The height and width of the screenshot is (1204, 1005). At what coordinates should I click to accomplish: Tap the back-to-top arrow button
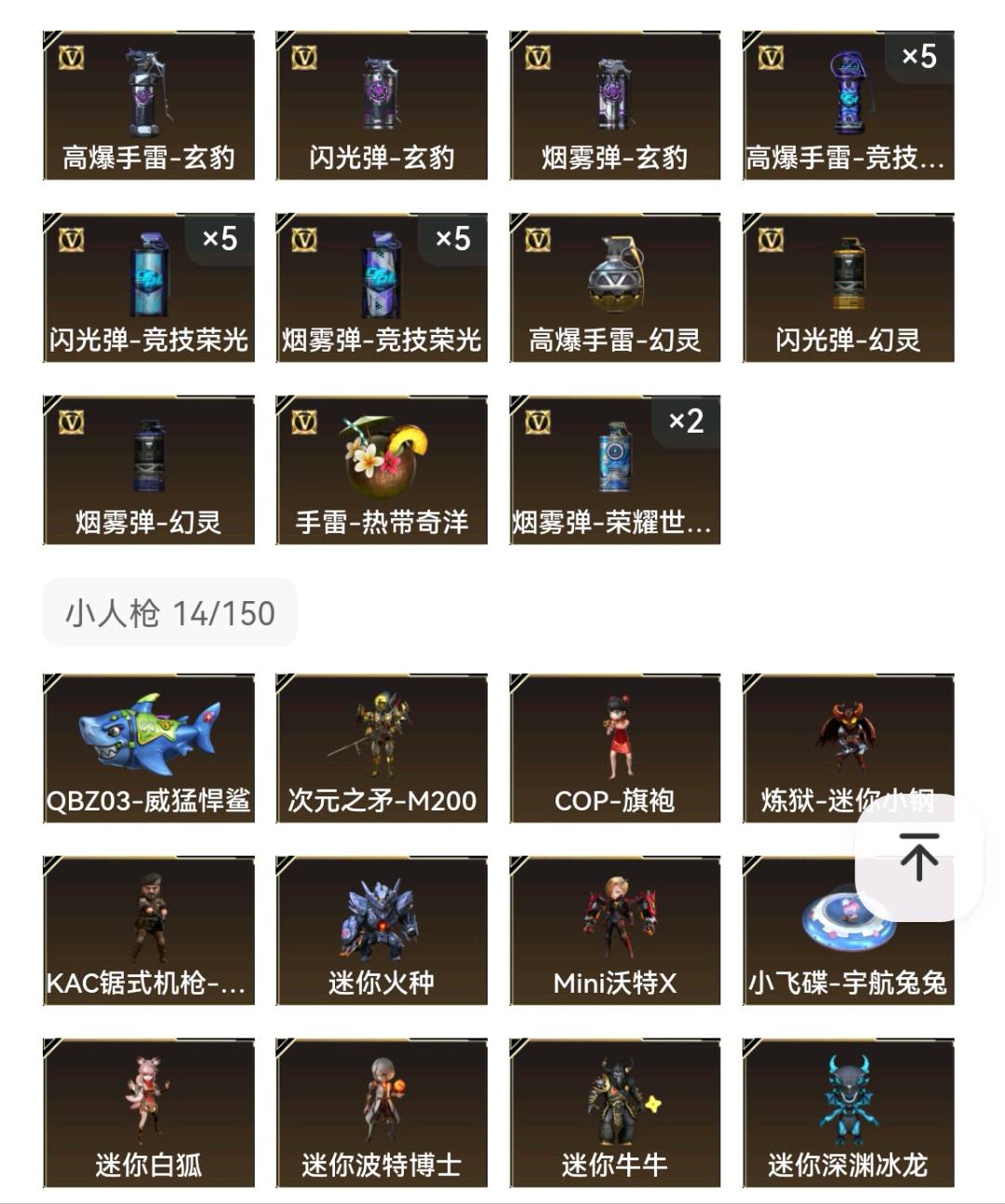918,857
